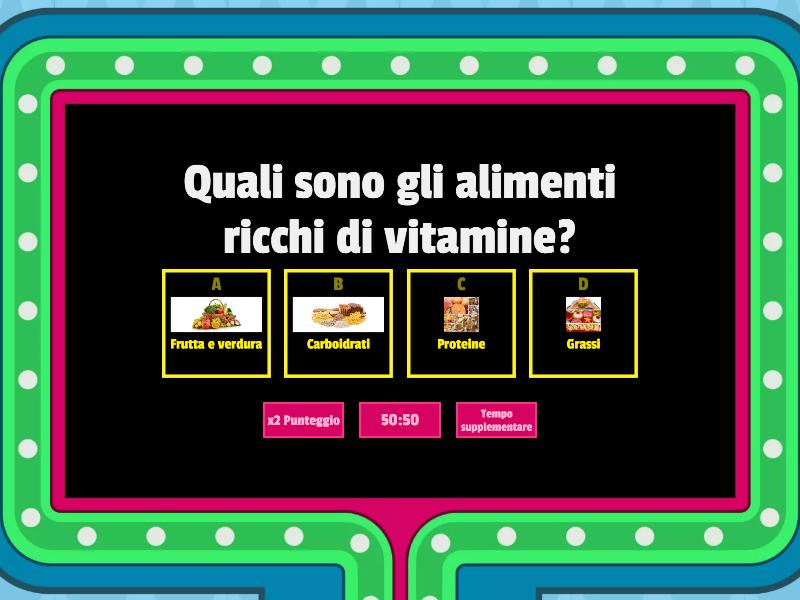Image resolution: width=800 pixels, height=600 pixels.
Task: Choose answer B, Carboidrati
Action: tap(338, 323)
